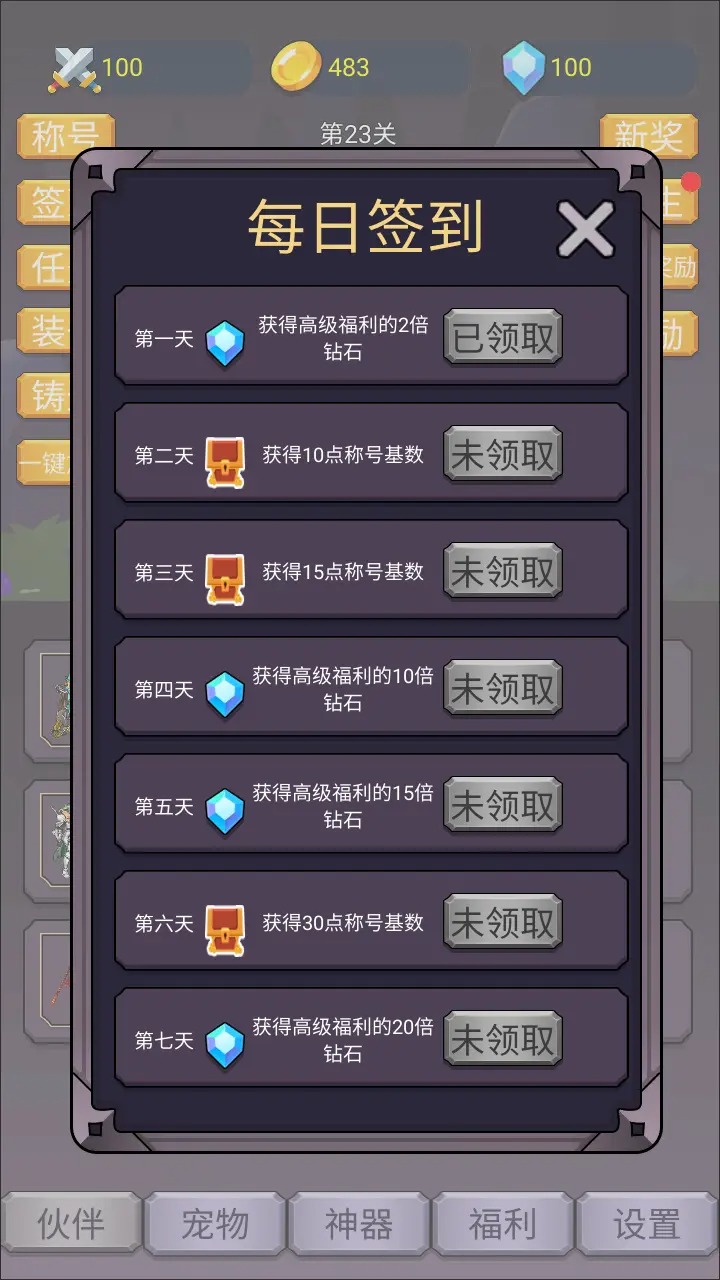720x1280 pixels.
Task: Go to 设置 tab
Action: point(647,1223)
